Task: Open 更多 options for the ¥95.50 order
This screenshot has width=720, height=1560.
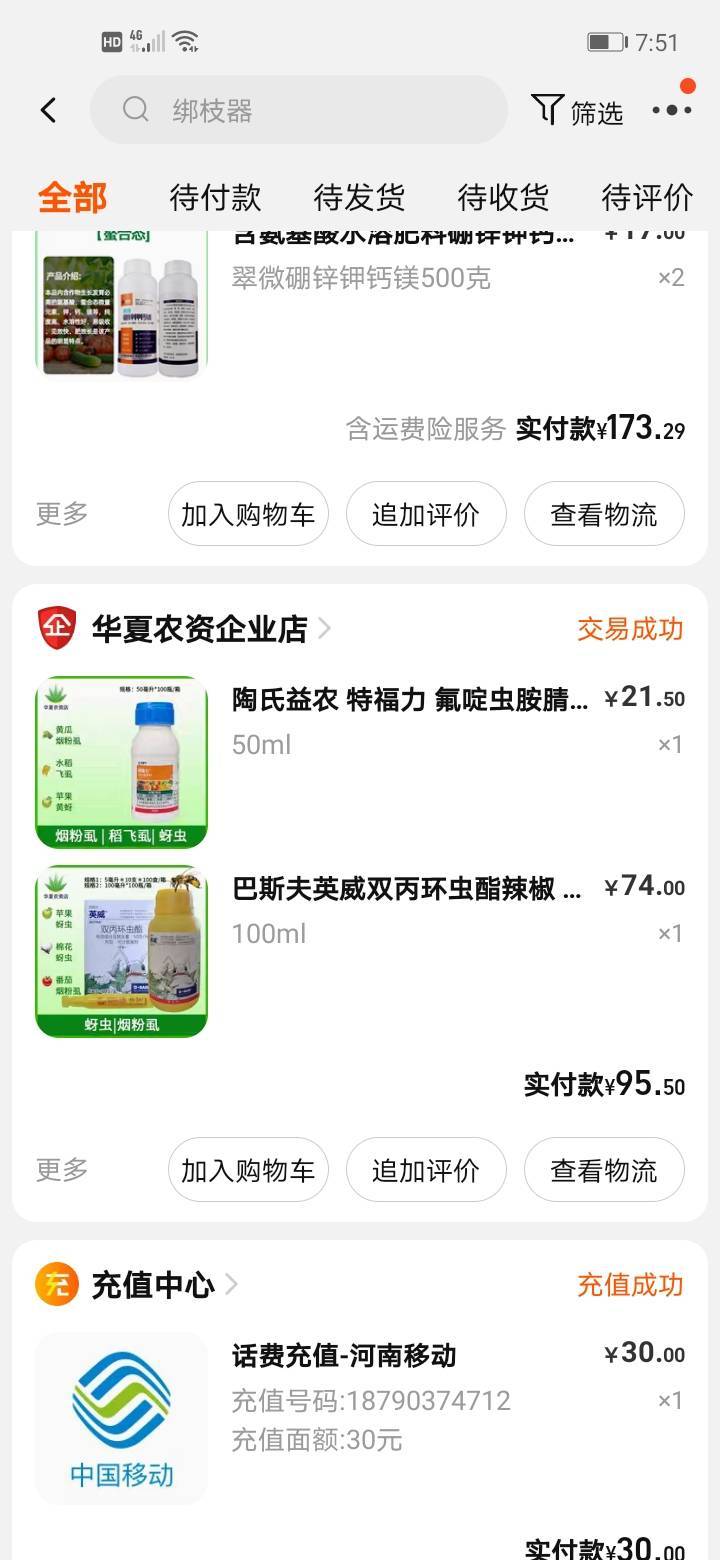Action: 62,1169
